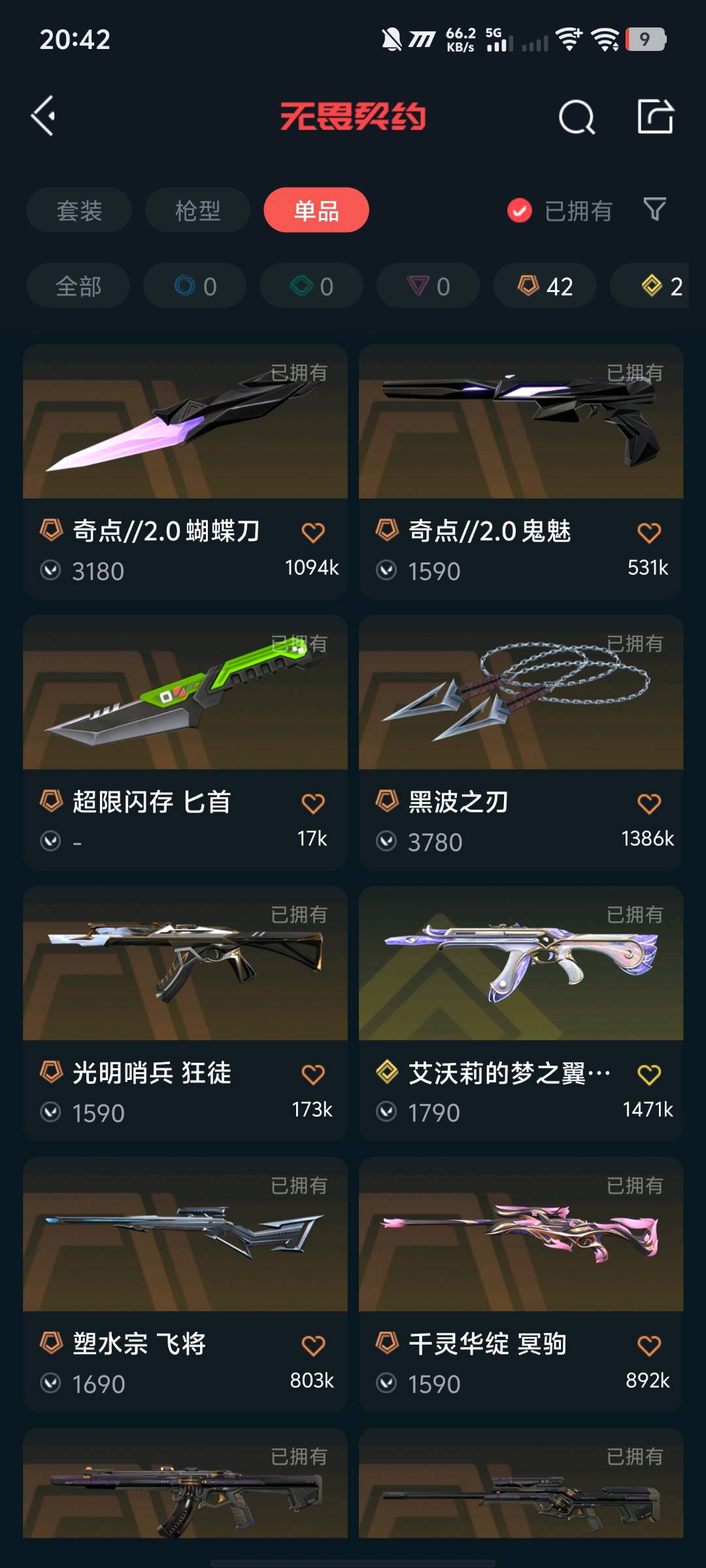The width and height of the screenshot is (706, 1568).
Task: Switch to the 套装 tab
Action: (x=79, y=210)
